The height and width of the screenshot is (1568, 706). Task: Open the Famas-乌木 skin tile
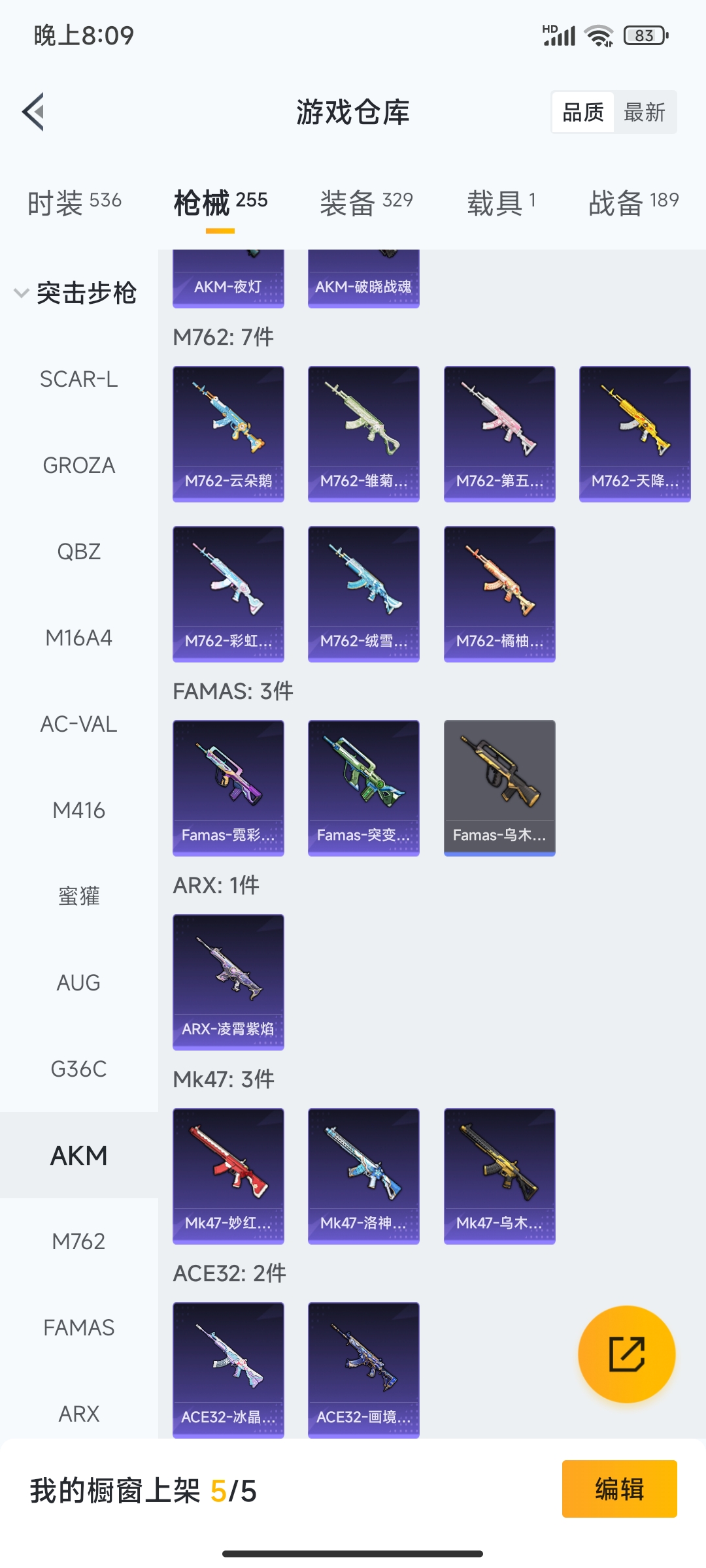(x=499, y=788)
